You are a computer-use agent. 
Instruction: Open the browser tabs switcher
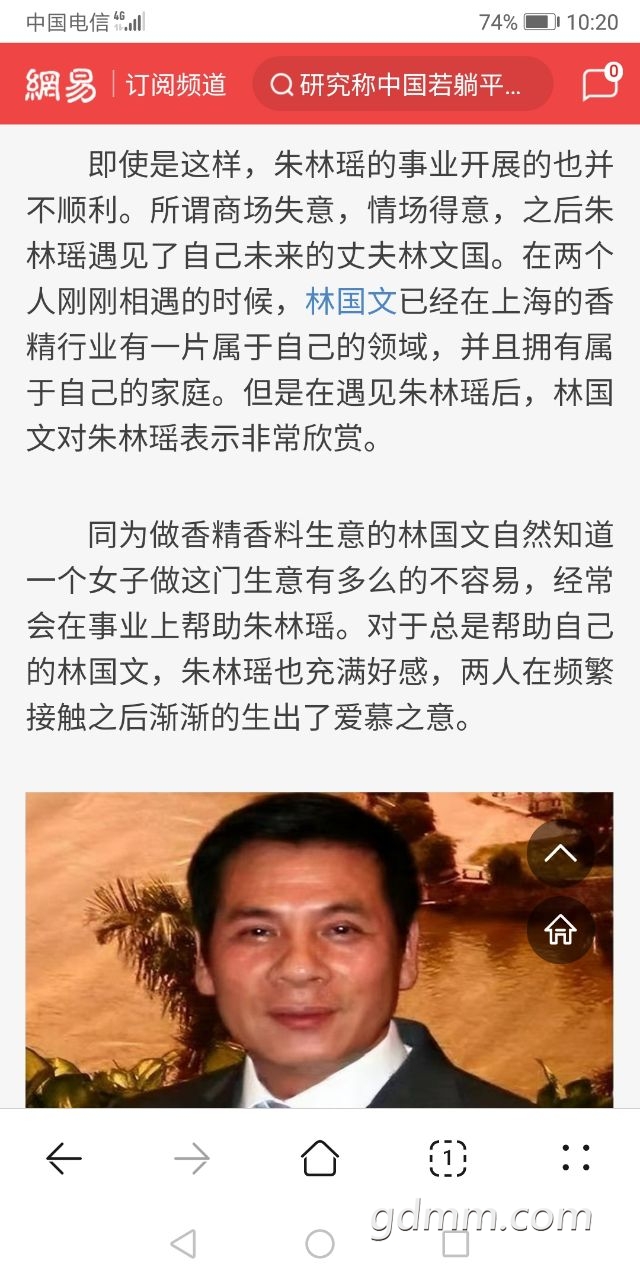(x=448, y=1159)
